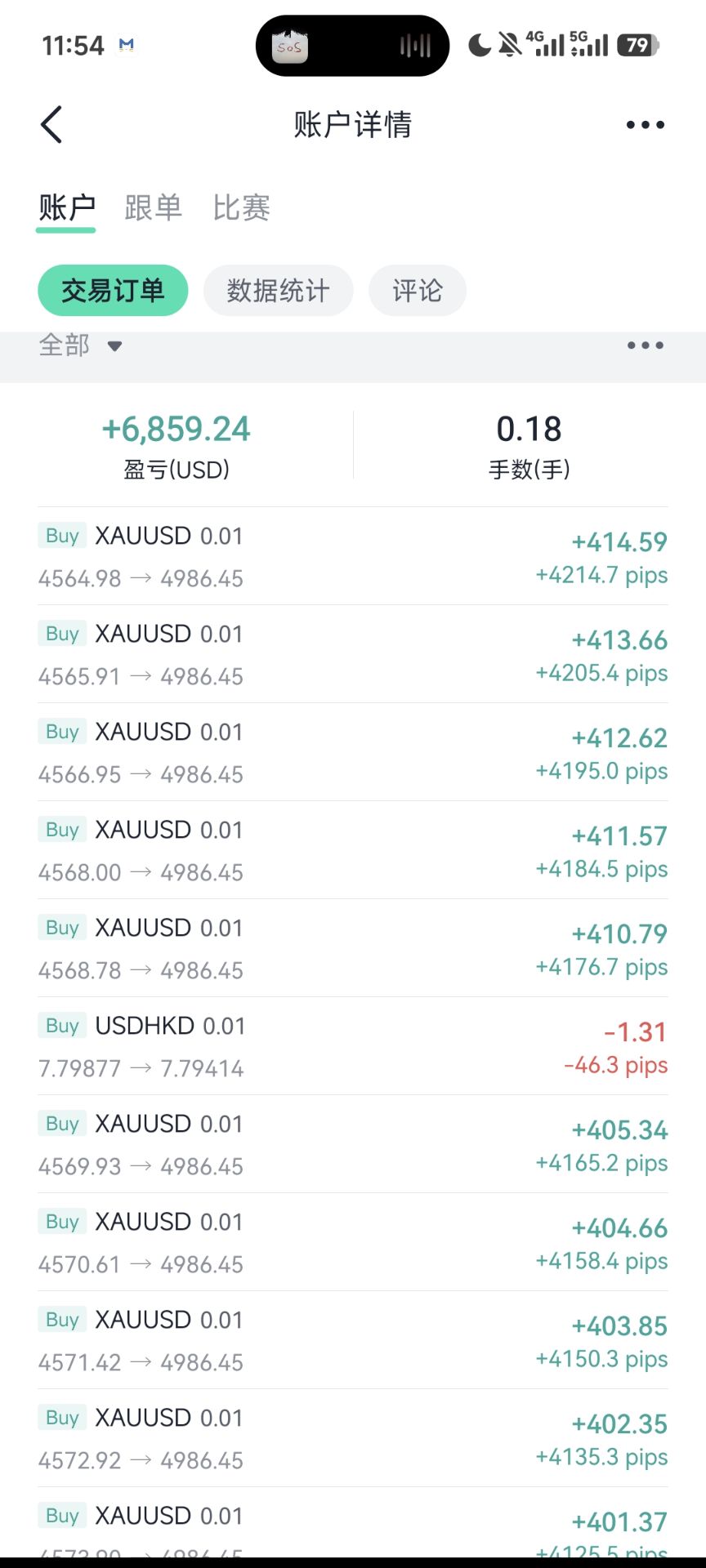This screenshot has height=1568, width=706.
Task: Select the 账户 tab
Action: (x=66, y=207)
